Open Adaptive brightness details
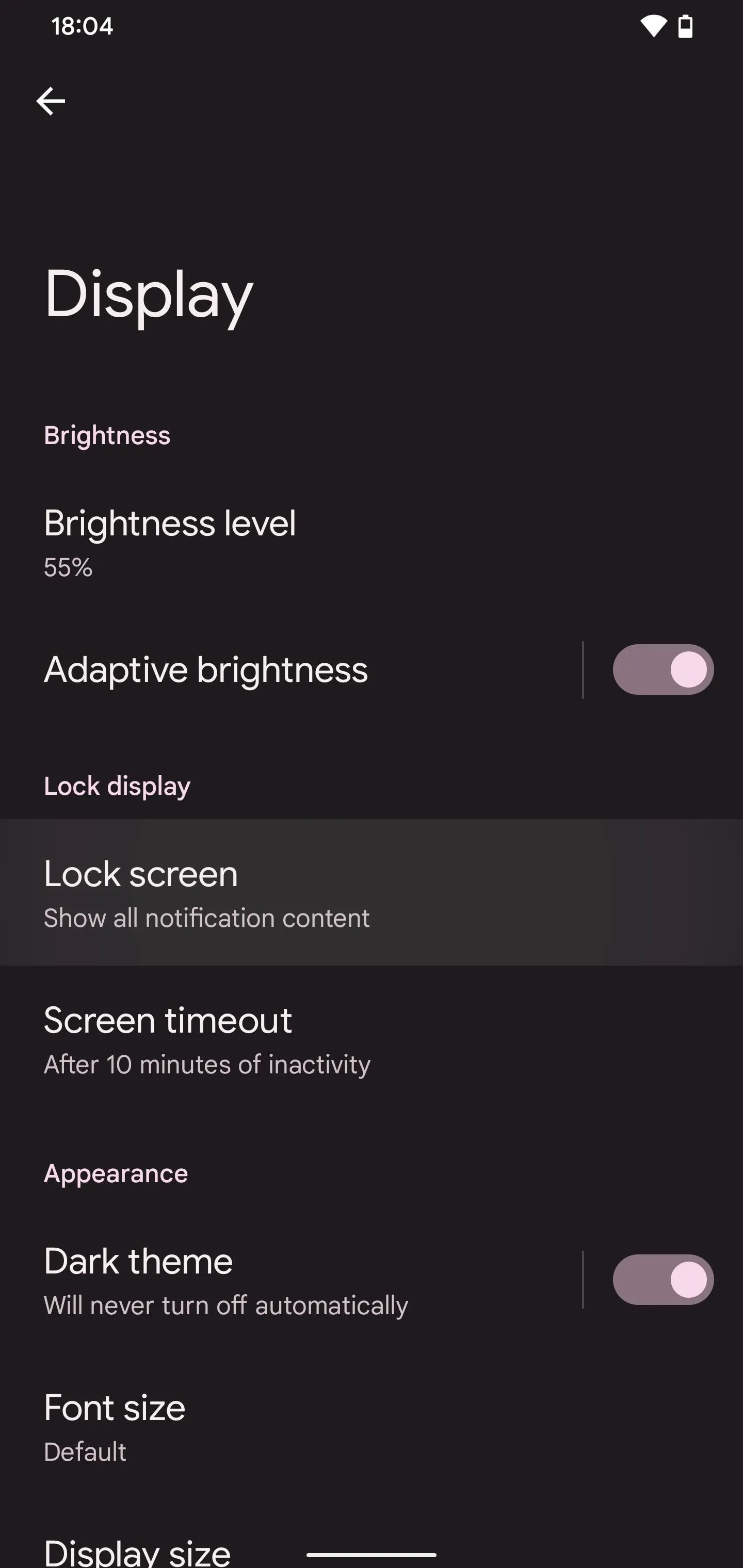Viewport: 743px width, 1568px height. coord(291,669)
